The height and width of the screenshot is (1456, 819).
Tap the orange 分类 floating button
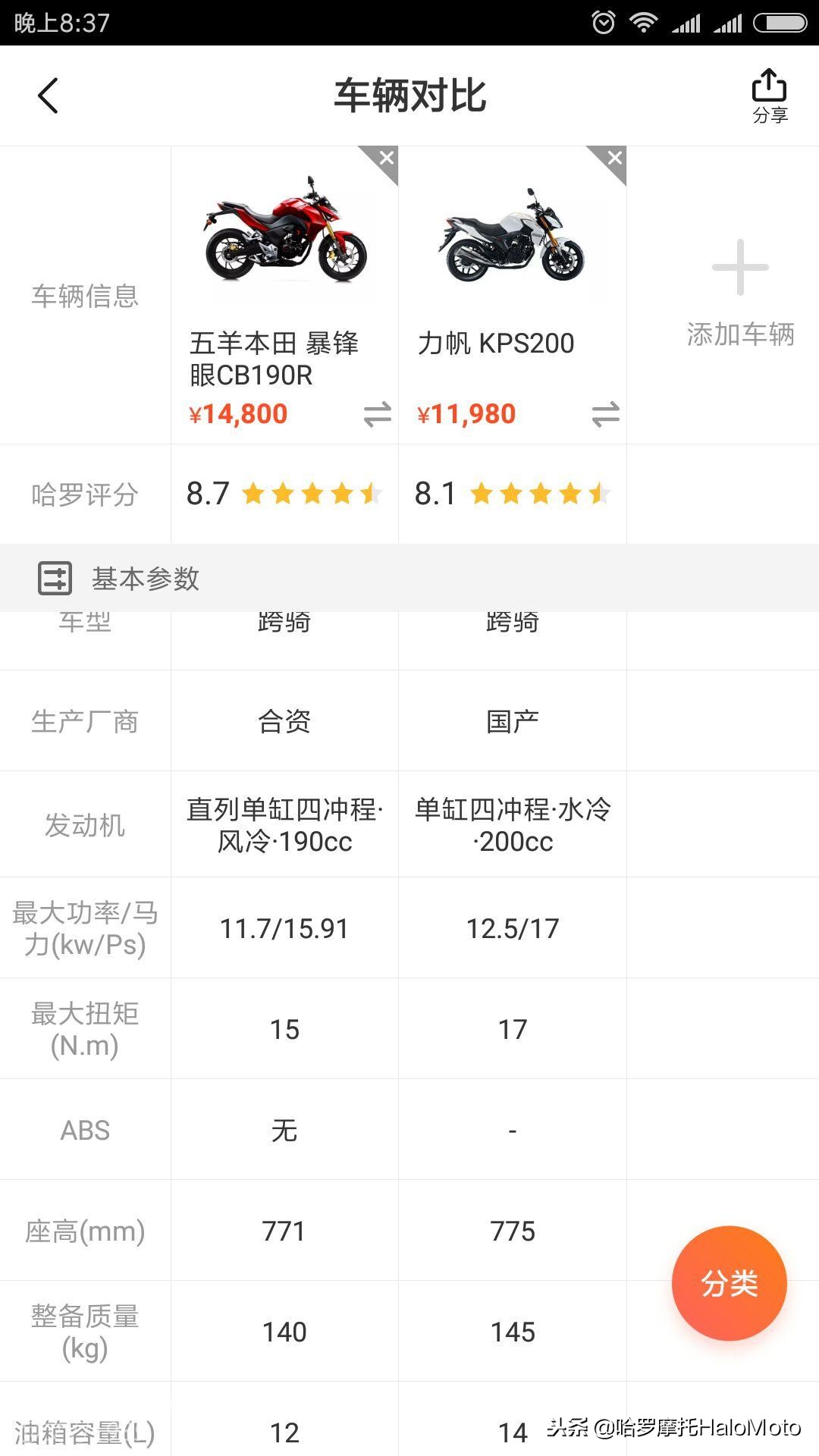(730, 1284)
